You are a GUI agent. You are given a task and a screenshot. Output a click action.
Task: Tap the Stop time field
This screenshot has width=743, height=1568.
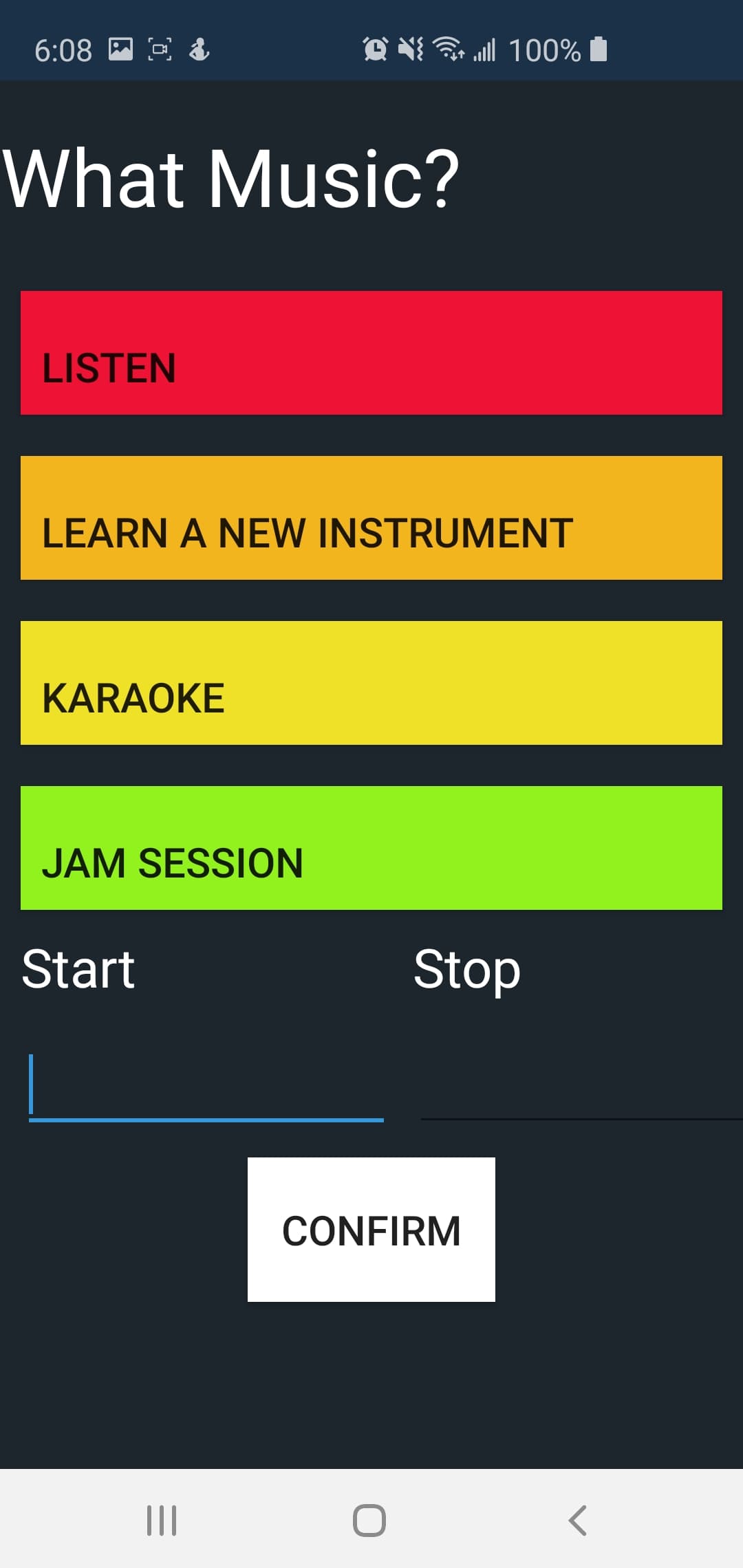click(581, 1082)
